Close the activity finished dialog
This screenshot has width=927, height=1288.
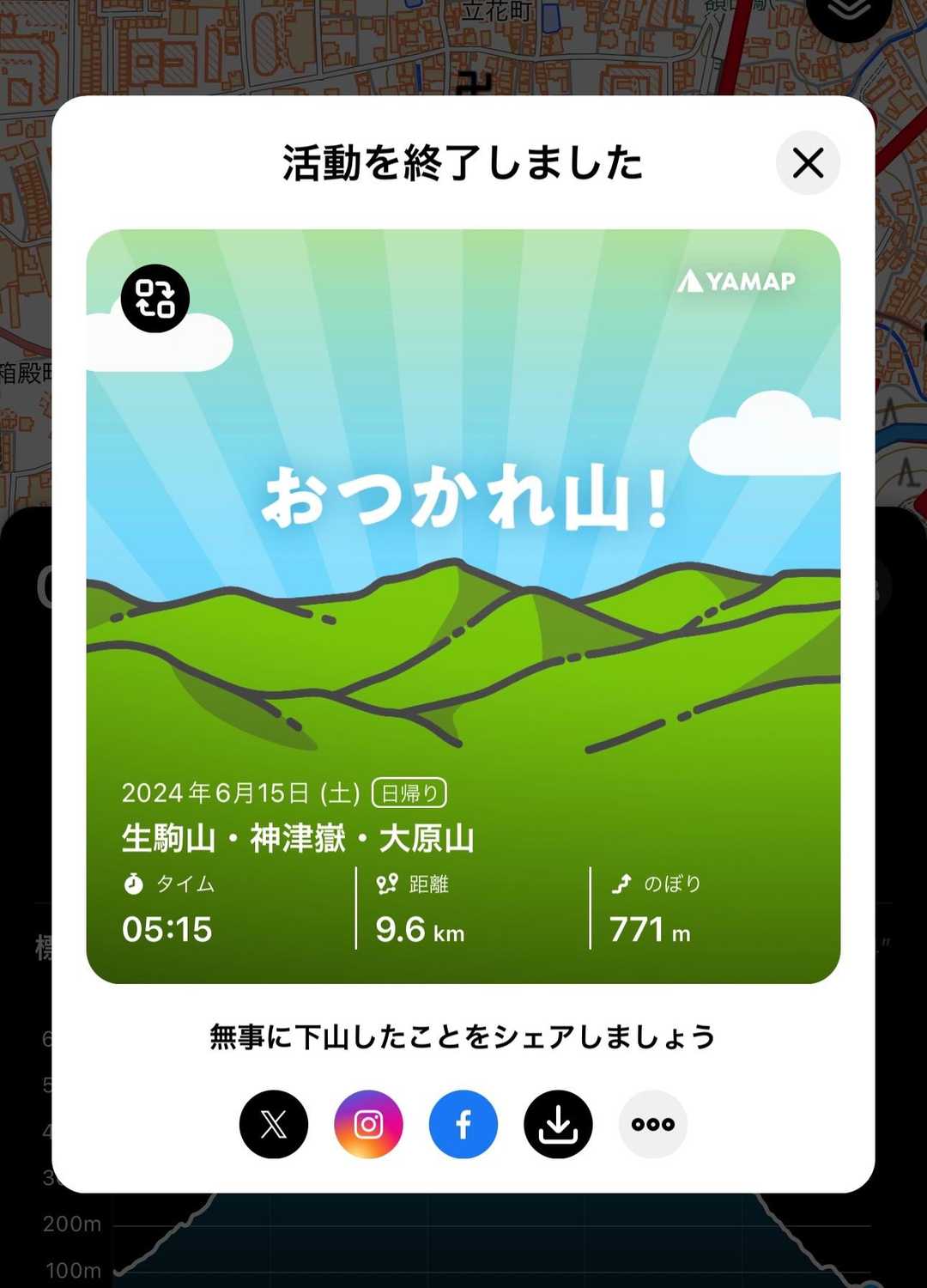tap(808, 162)
